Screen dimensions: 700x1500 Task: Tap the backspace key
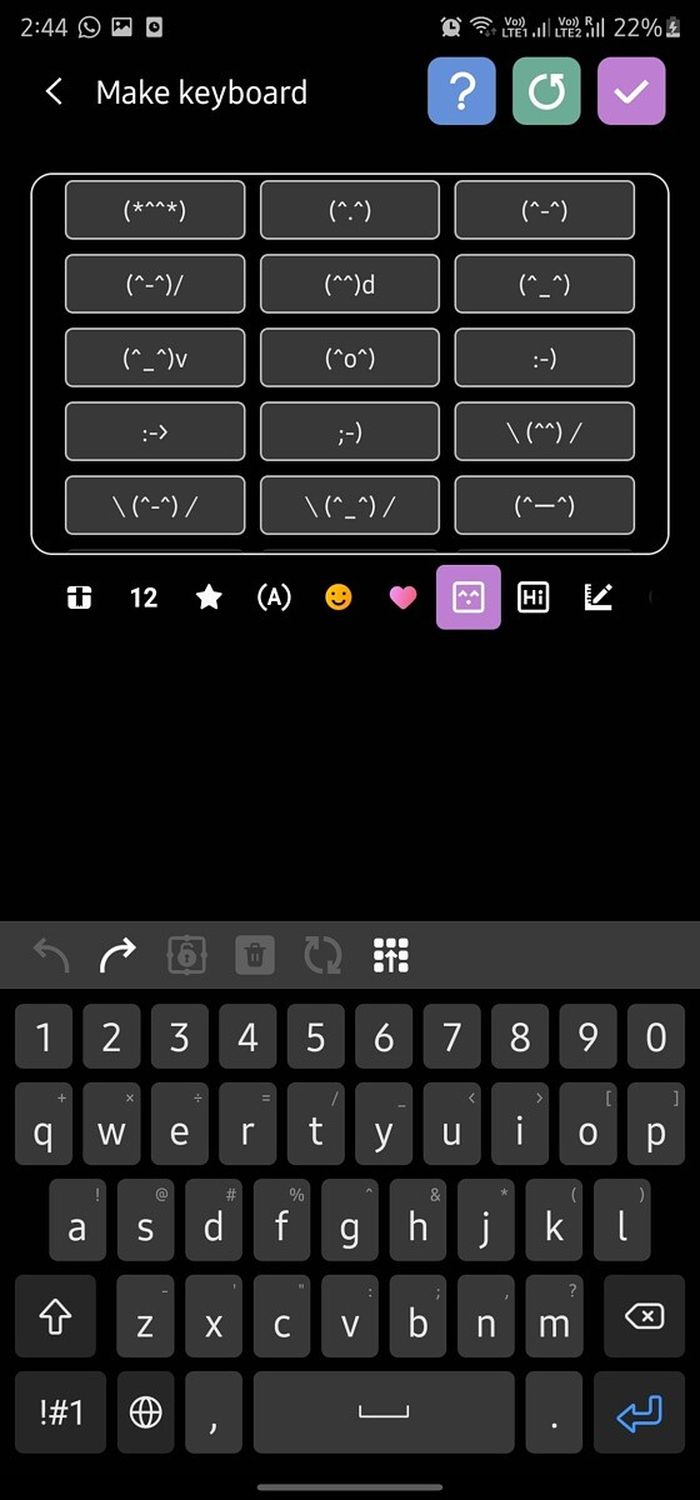pyautogui.click(x=644, y=1317)
